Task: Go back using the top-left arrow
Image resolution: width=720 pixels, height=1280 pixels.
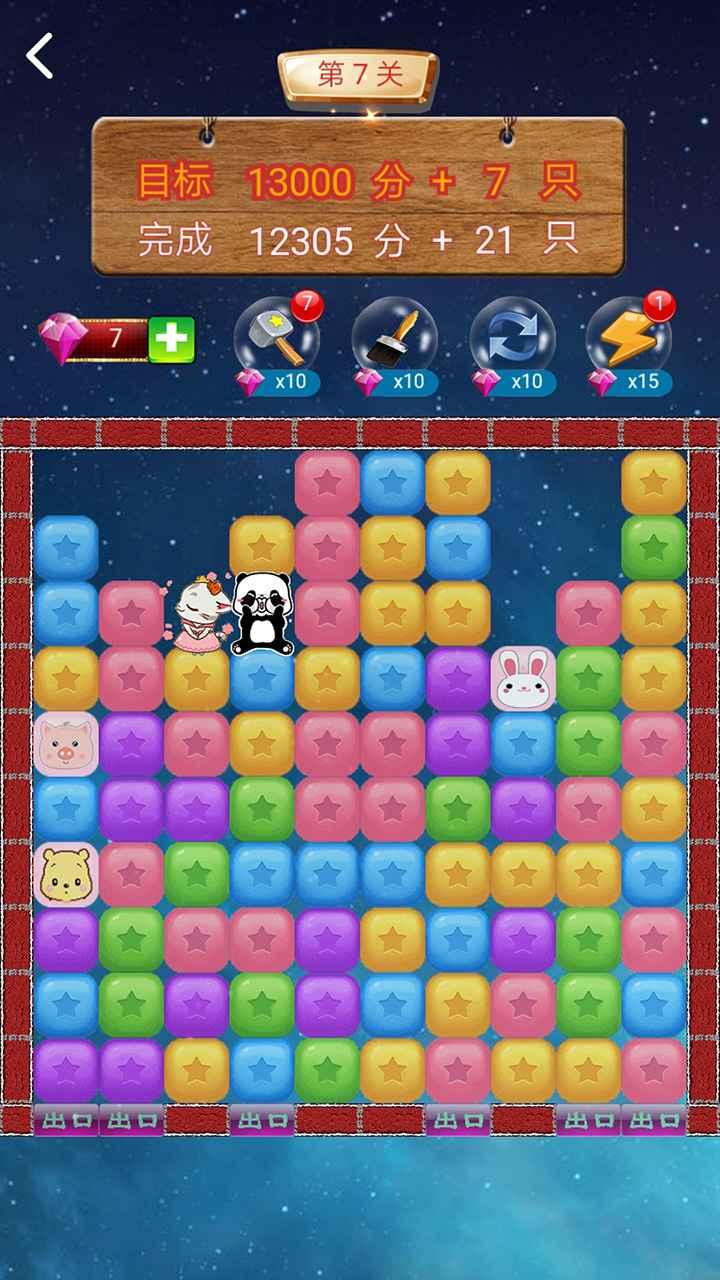Action: tap(40, 56)
